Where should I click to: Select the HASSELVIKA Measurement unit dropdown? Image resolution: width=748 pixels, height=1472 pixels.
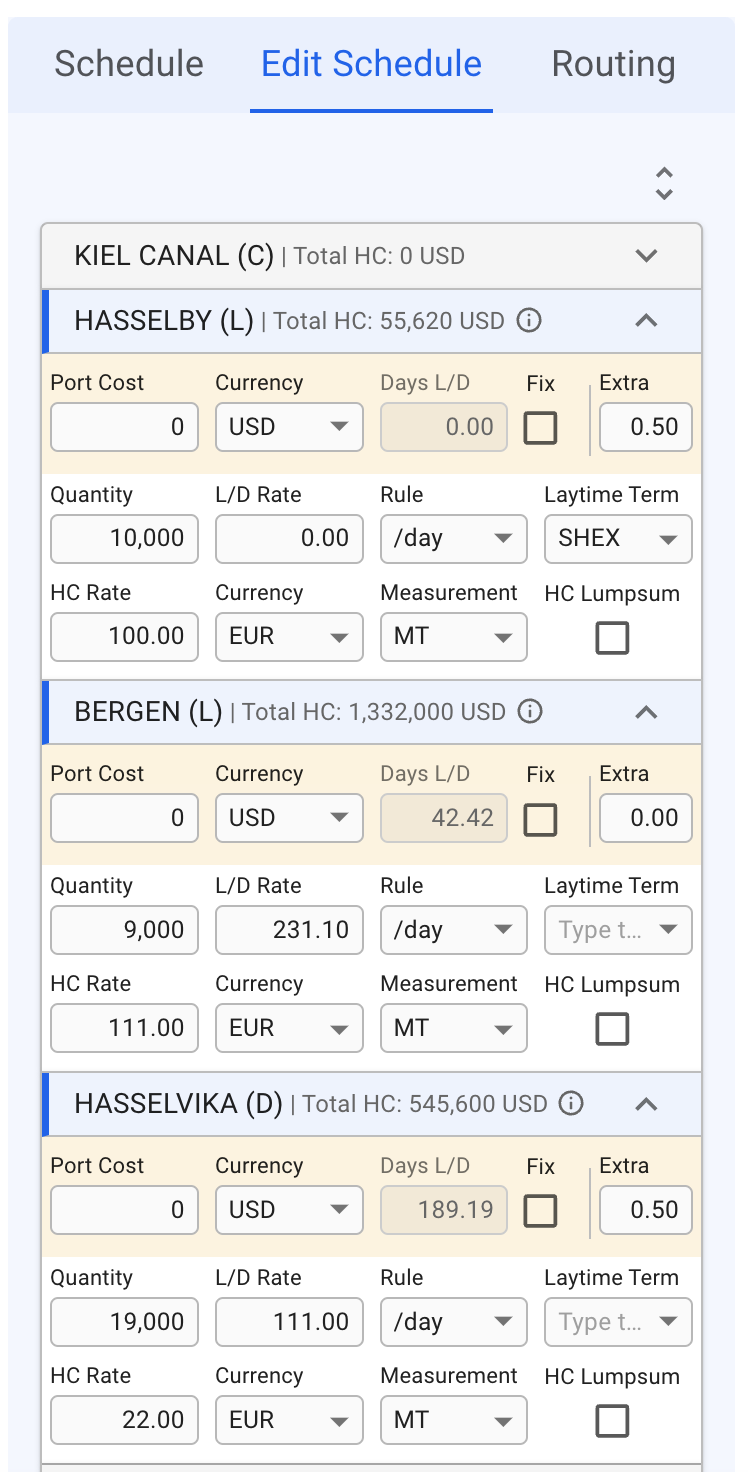point(453,1420)
